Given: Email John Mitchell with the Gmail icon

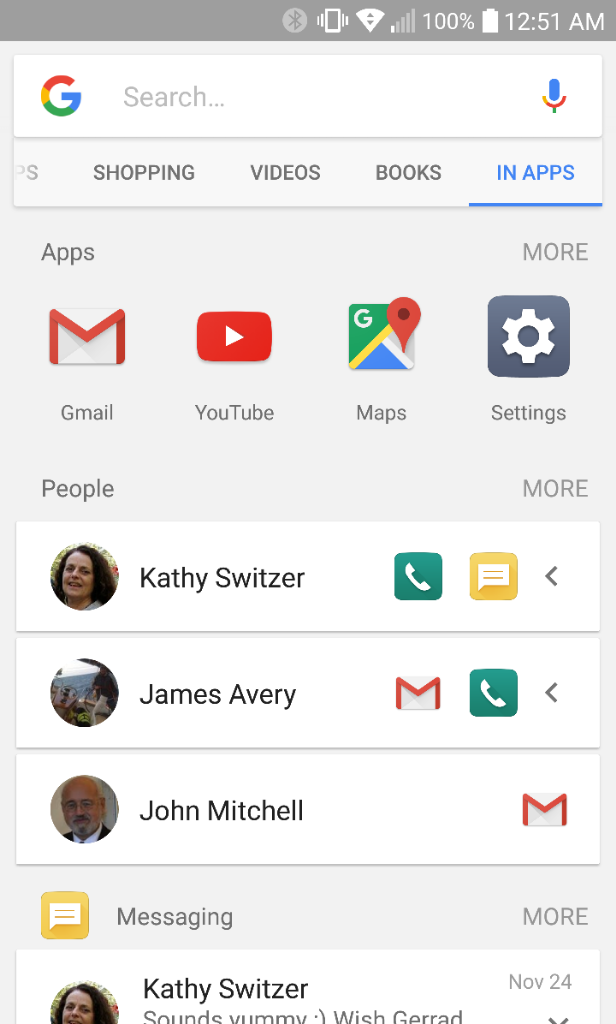Looking at the screenshot, I should [545, 810].
